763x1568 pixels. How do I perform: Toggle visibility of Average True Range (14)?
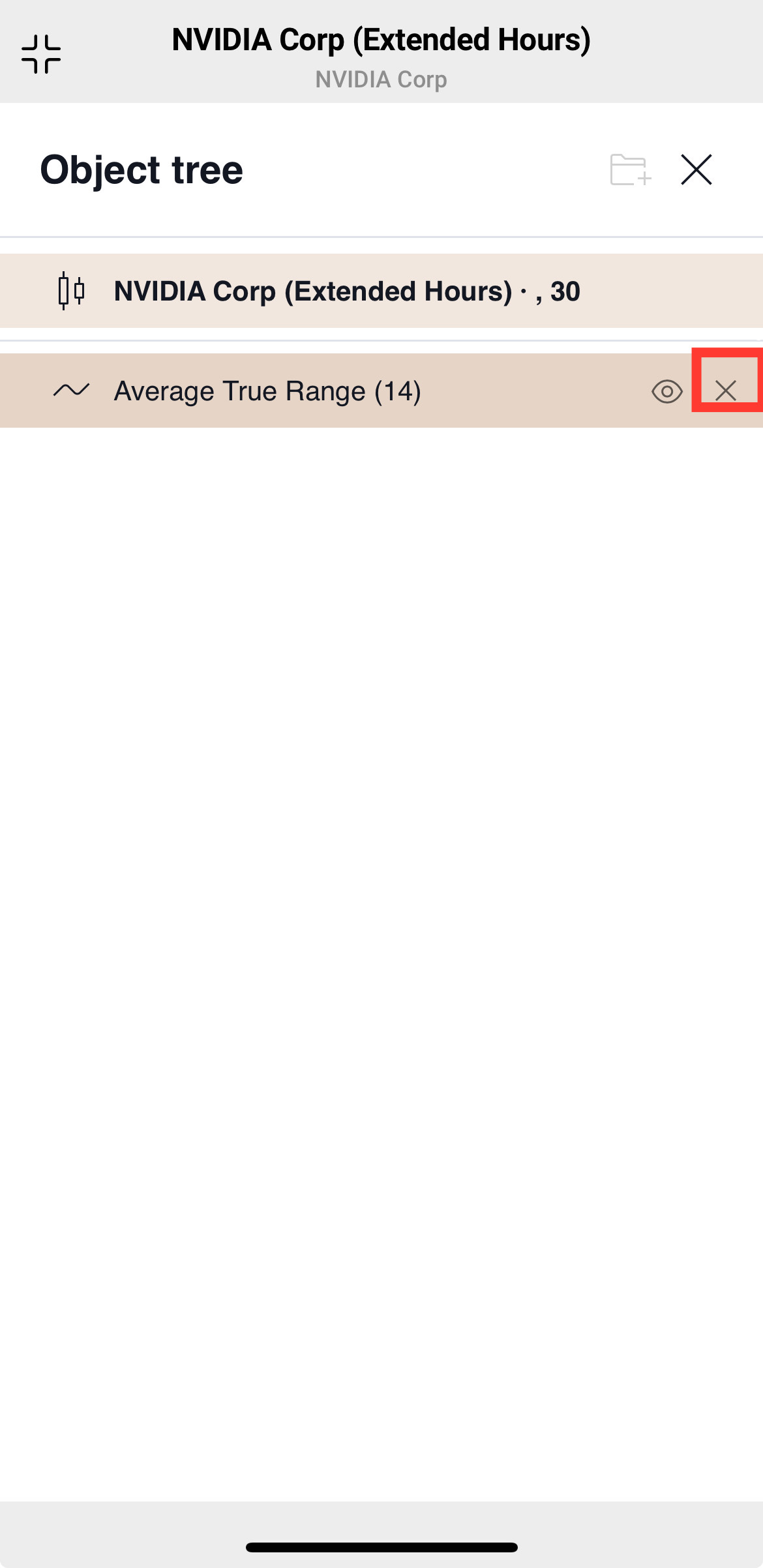(x=668, y=391)
